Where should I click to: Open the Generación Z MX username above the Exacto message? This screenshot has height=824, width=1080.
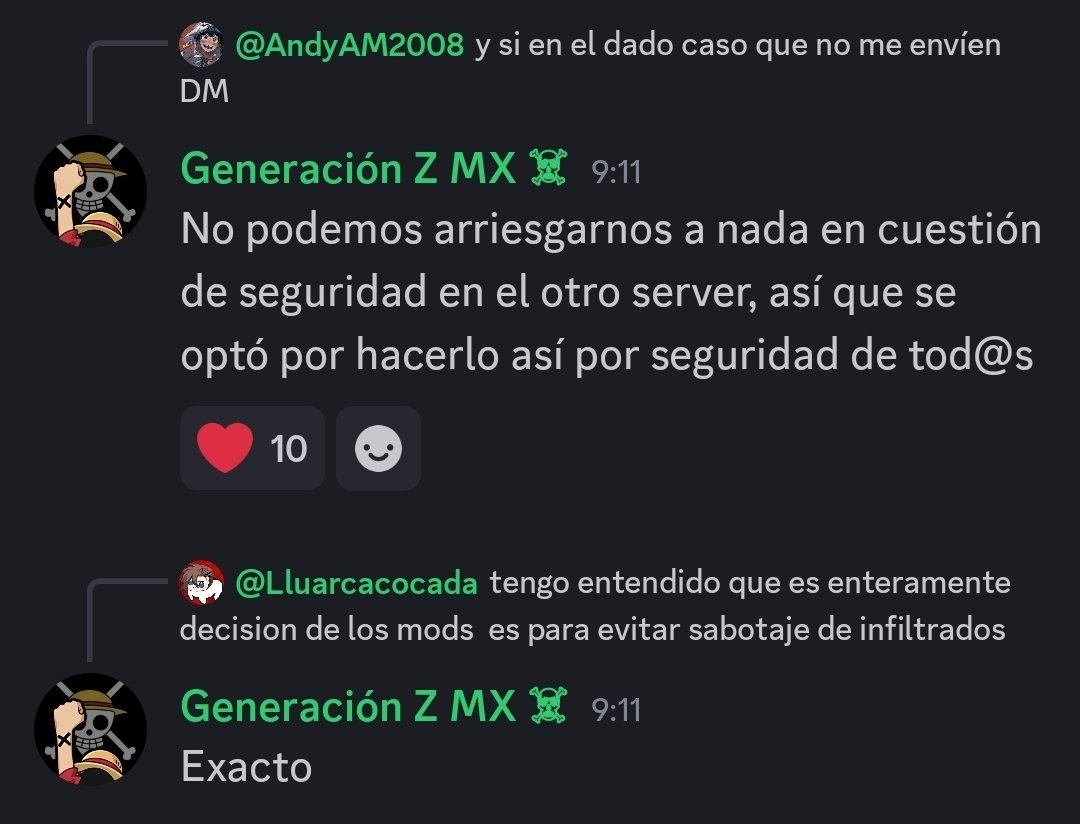(348, 708)
